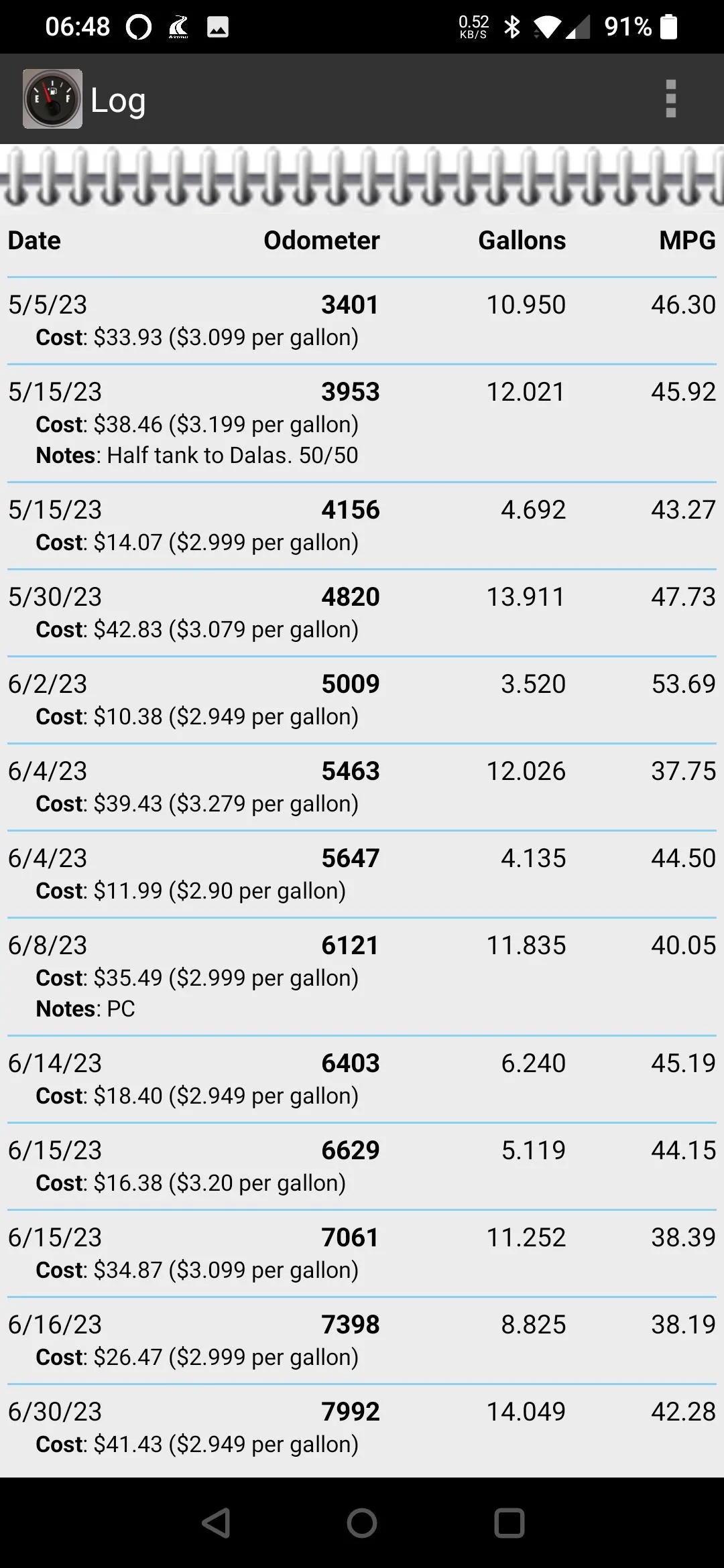View the 6/8/23 entry noted PC

pyautogui.click(x=362, y=977)
